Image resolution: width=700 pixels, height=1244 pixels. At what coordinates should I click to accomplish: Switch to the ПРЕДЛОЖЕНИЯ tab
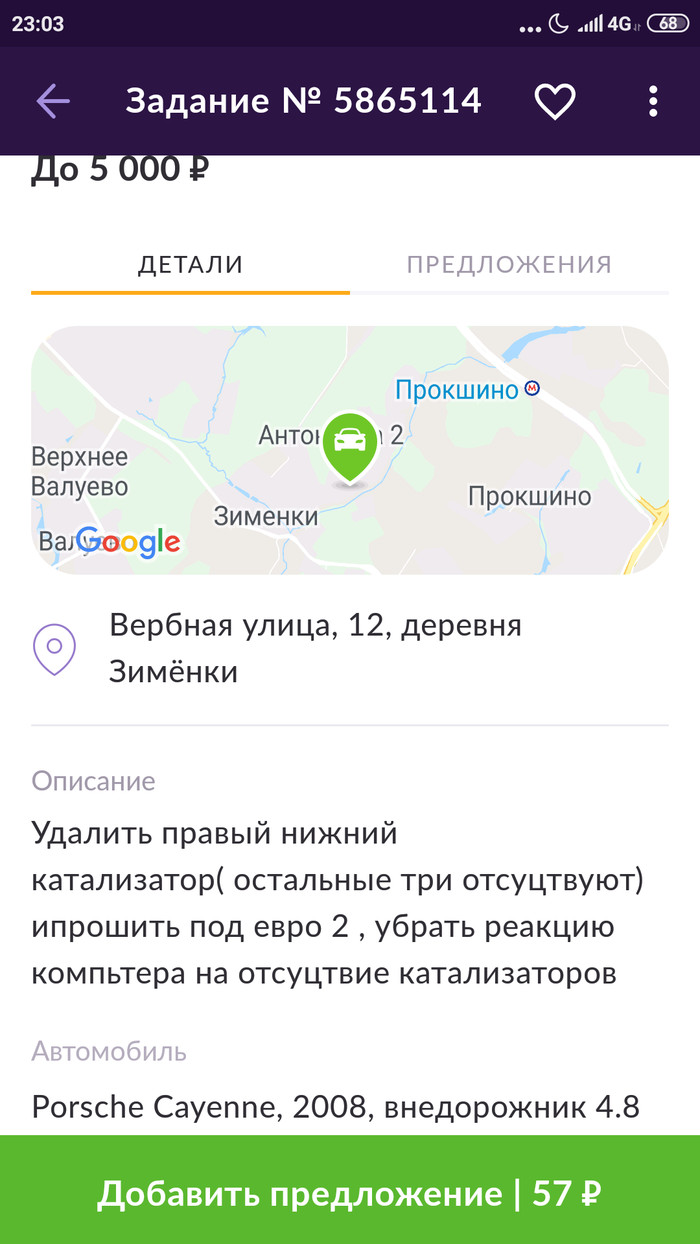click(x=509, y=265)
